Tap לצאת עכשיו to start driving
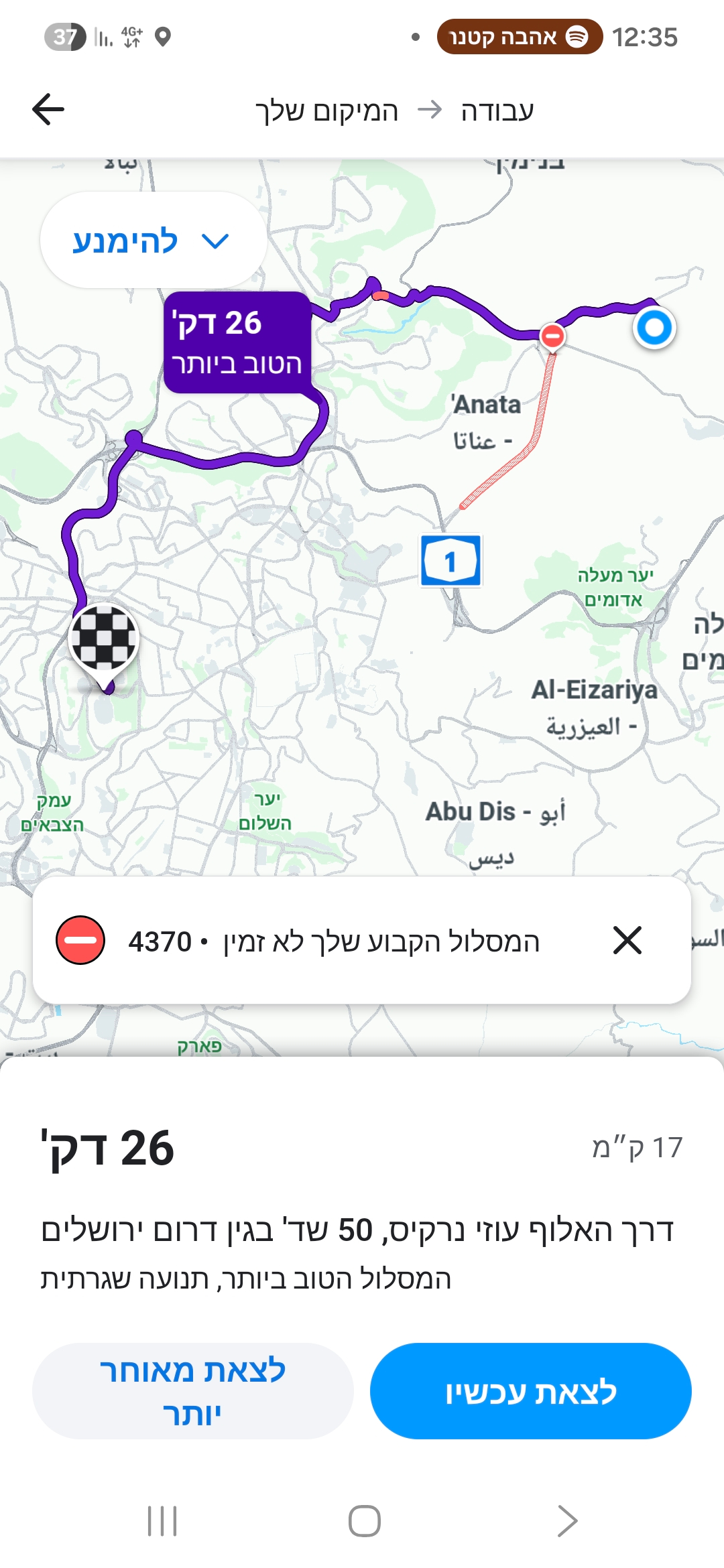 pyautogui.click(x=530, y=1391)
